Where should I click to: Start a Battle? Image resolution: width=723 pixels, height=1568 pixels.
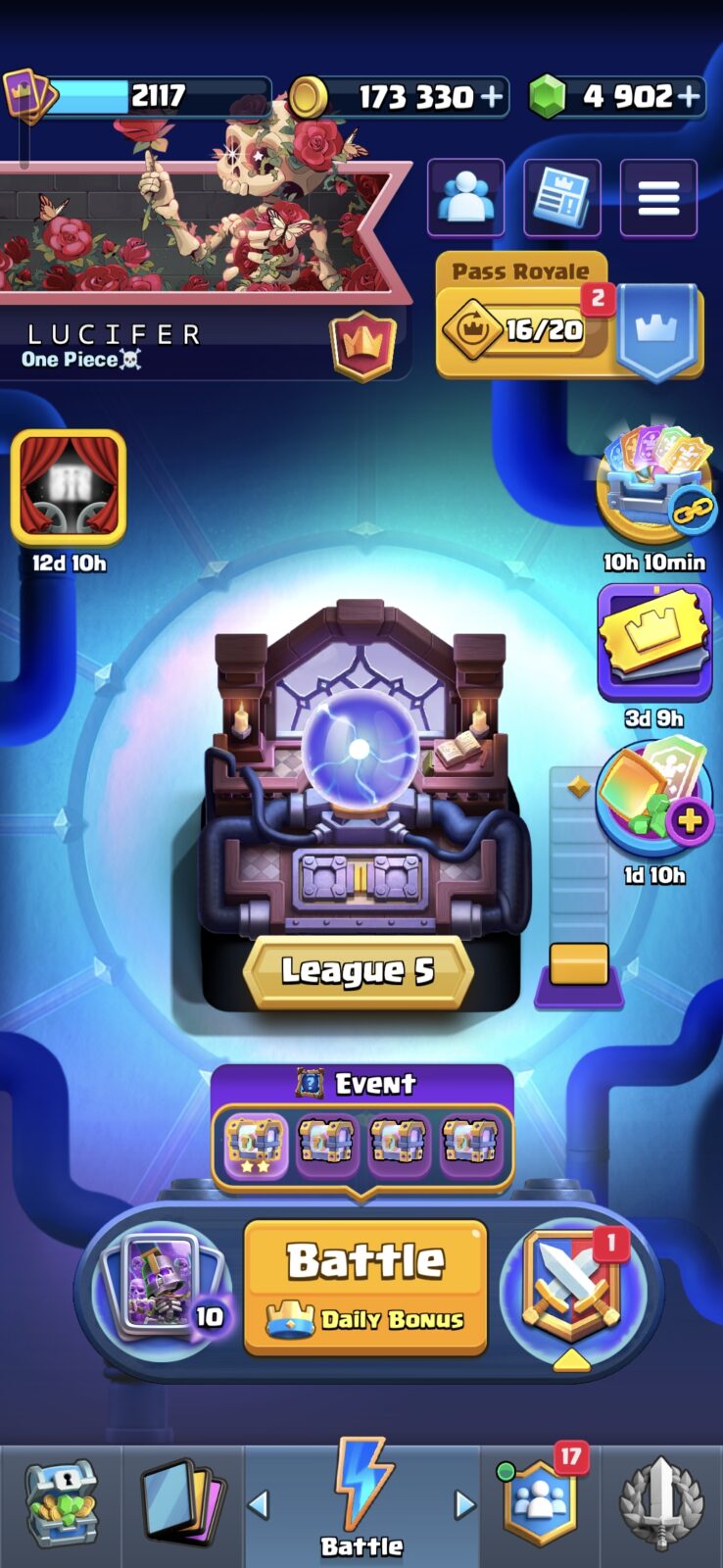pos(365,1287)
